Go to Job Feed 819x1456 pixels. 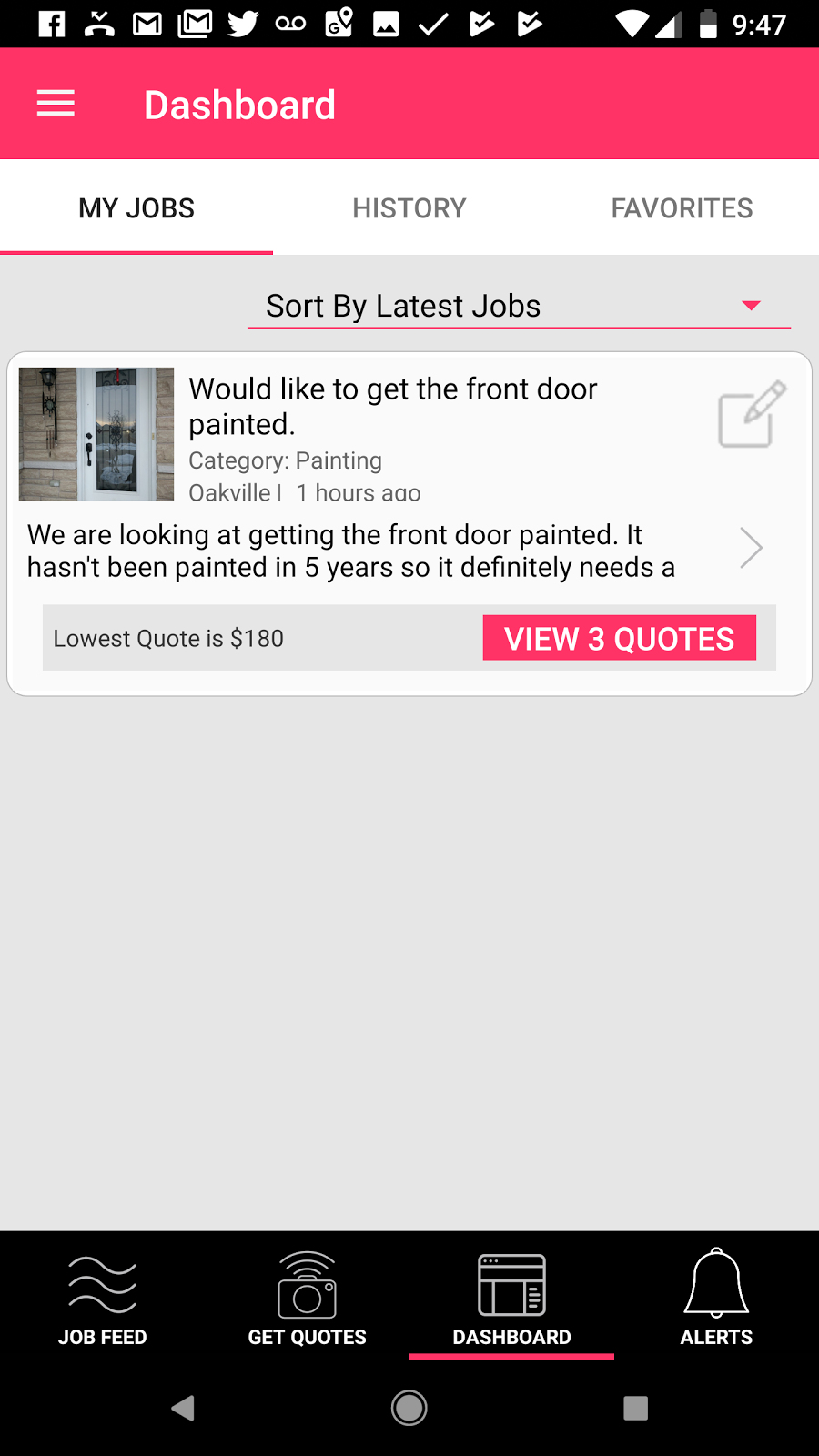pos(102,1299)
